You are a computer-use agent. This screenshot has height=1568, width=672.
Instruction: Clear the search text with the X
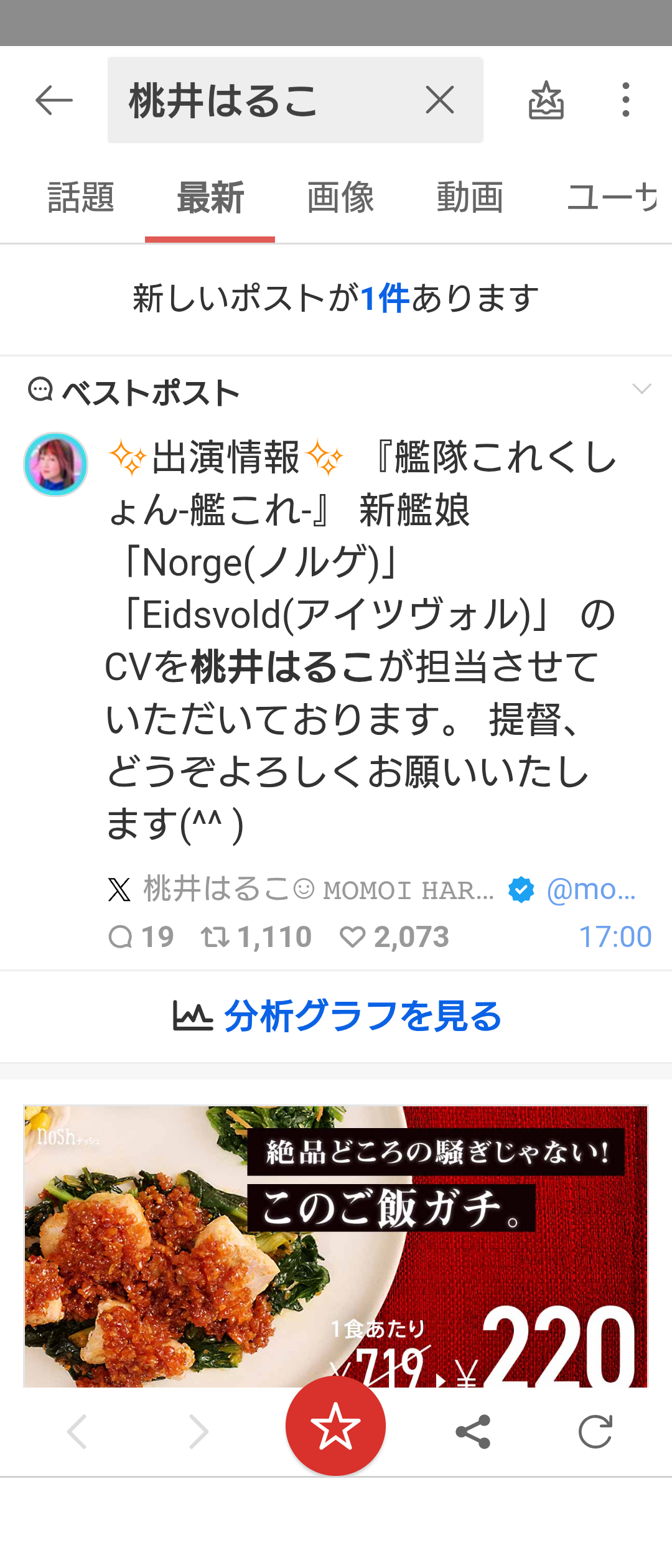(440, 100)
